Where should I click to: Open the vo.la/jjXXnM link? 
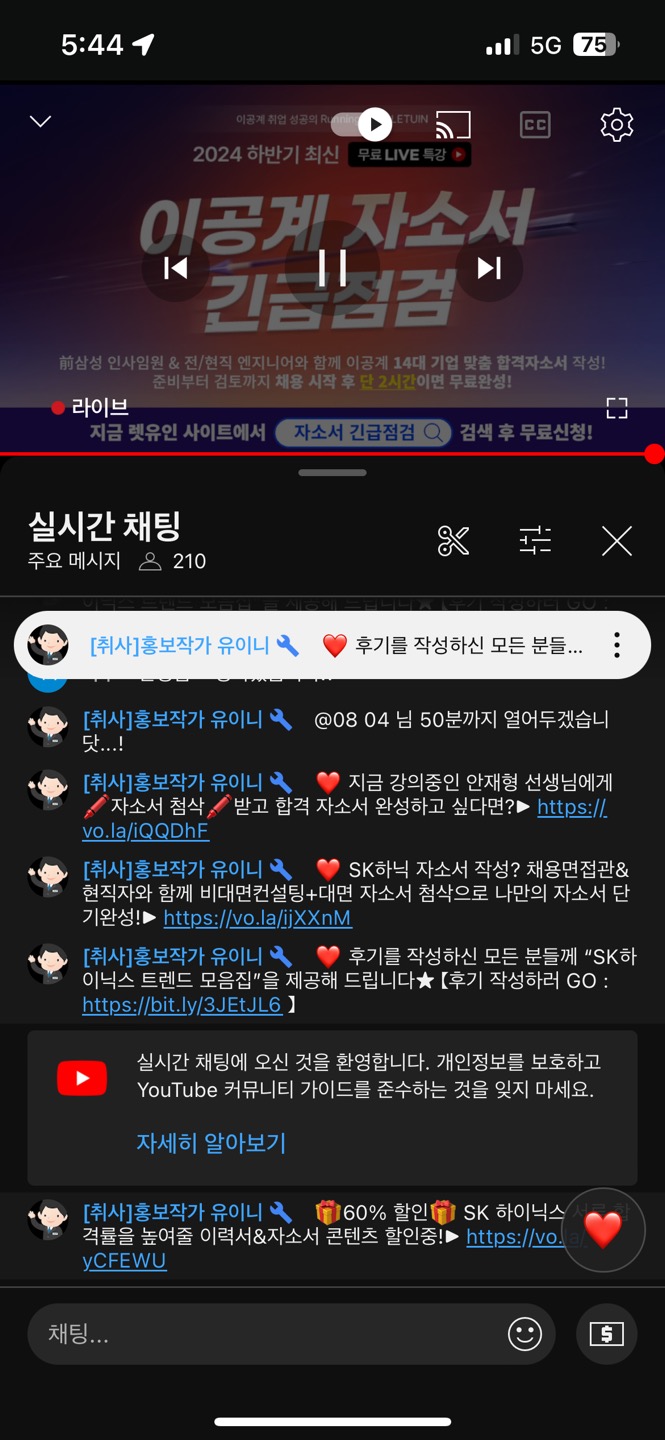tap(257, 918)
